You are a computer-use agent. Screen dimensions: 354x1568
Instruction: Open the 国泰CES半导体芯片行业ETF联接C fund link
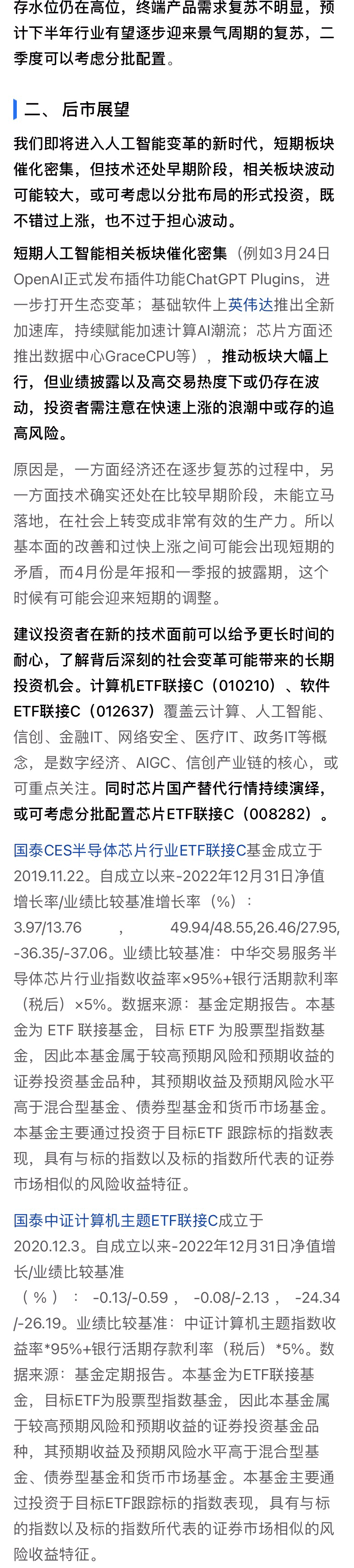coord(130,850)
